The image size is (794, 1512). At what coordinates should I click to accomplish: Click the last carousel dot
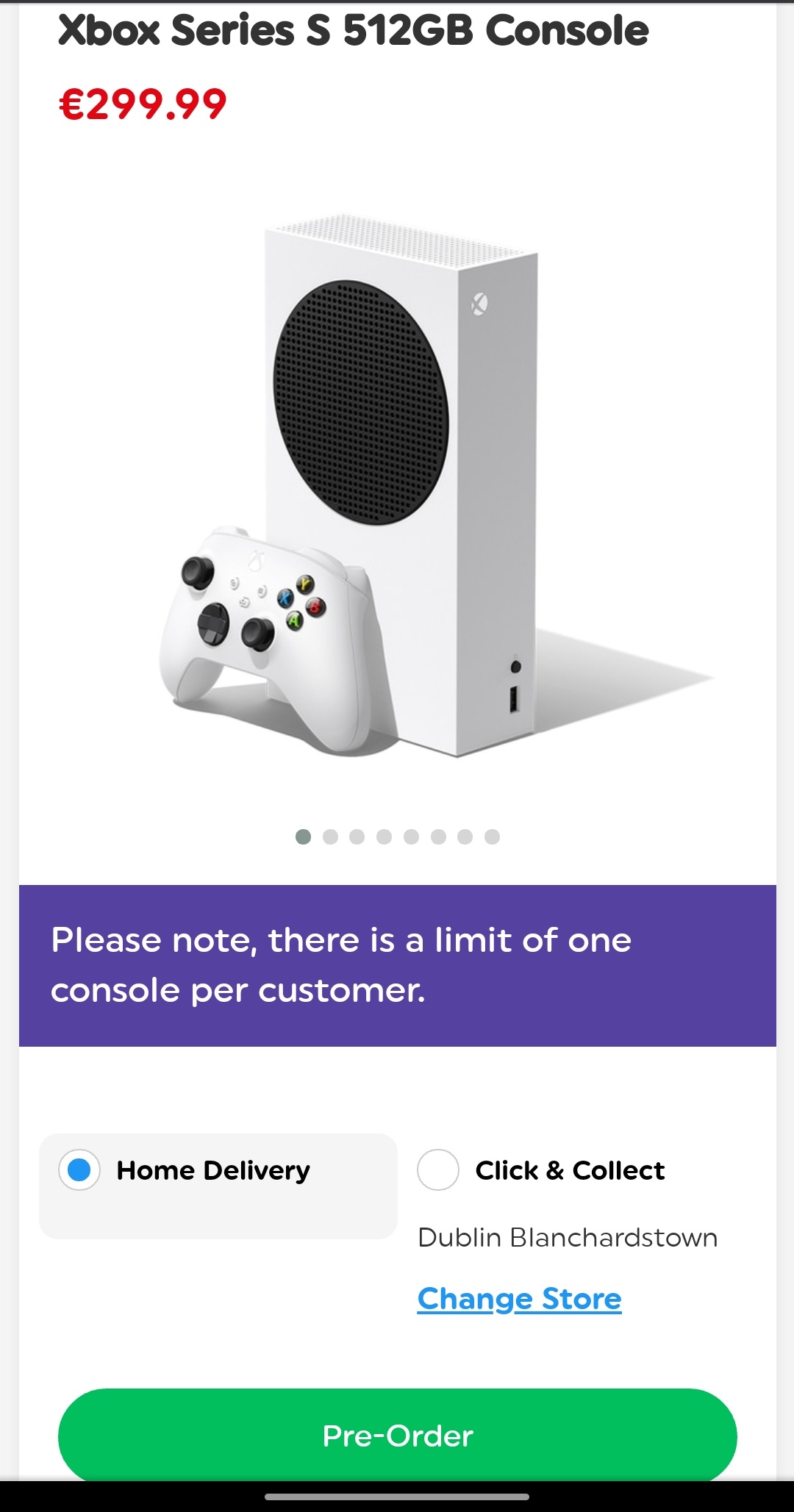[491, 836]
